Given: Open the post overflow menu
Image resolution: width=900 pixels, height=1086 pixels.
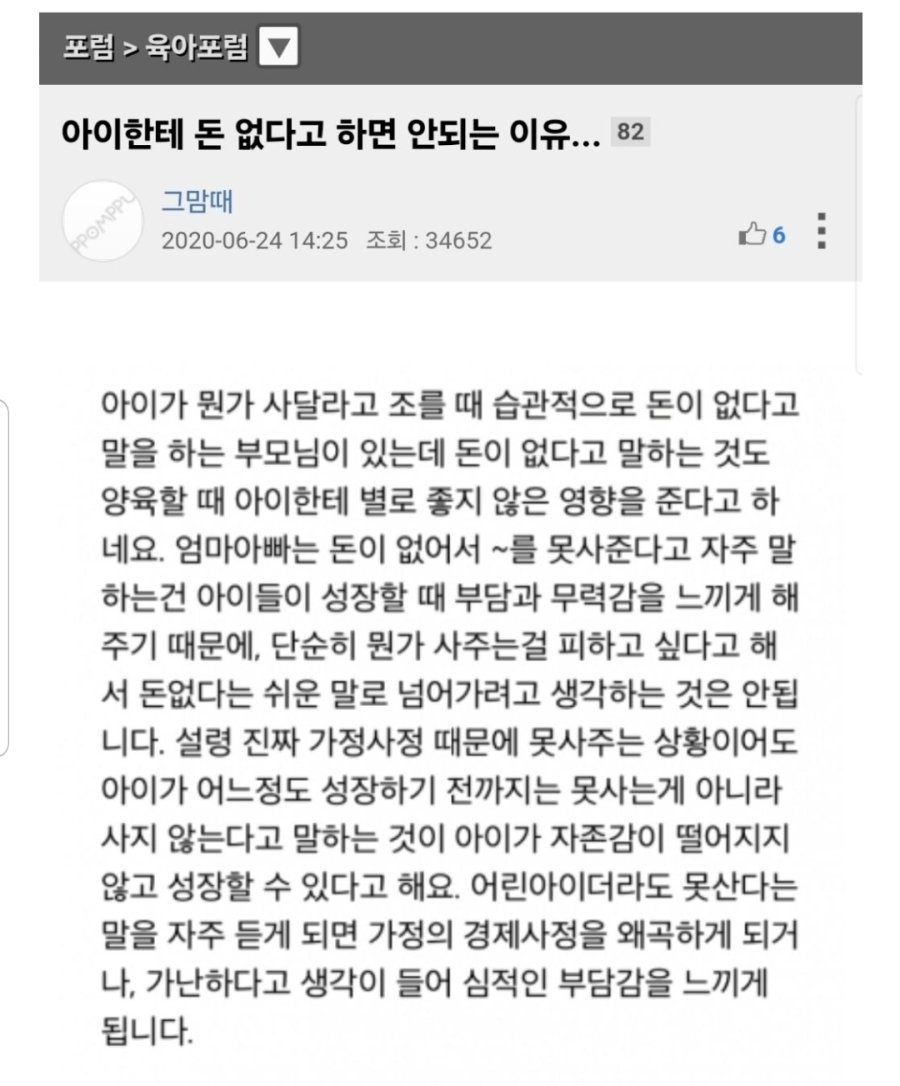Looking at the screenshot, I should [x=821, y=231].
